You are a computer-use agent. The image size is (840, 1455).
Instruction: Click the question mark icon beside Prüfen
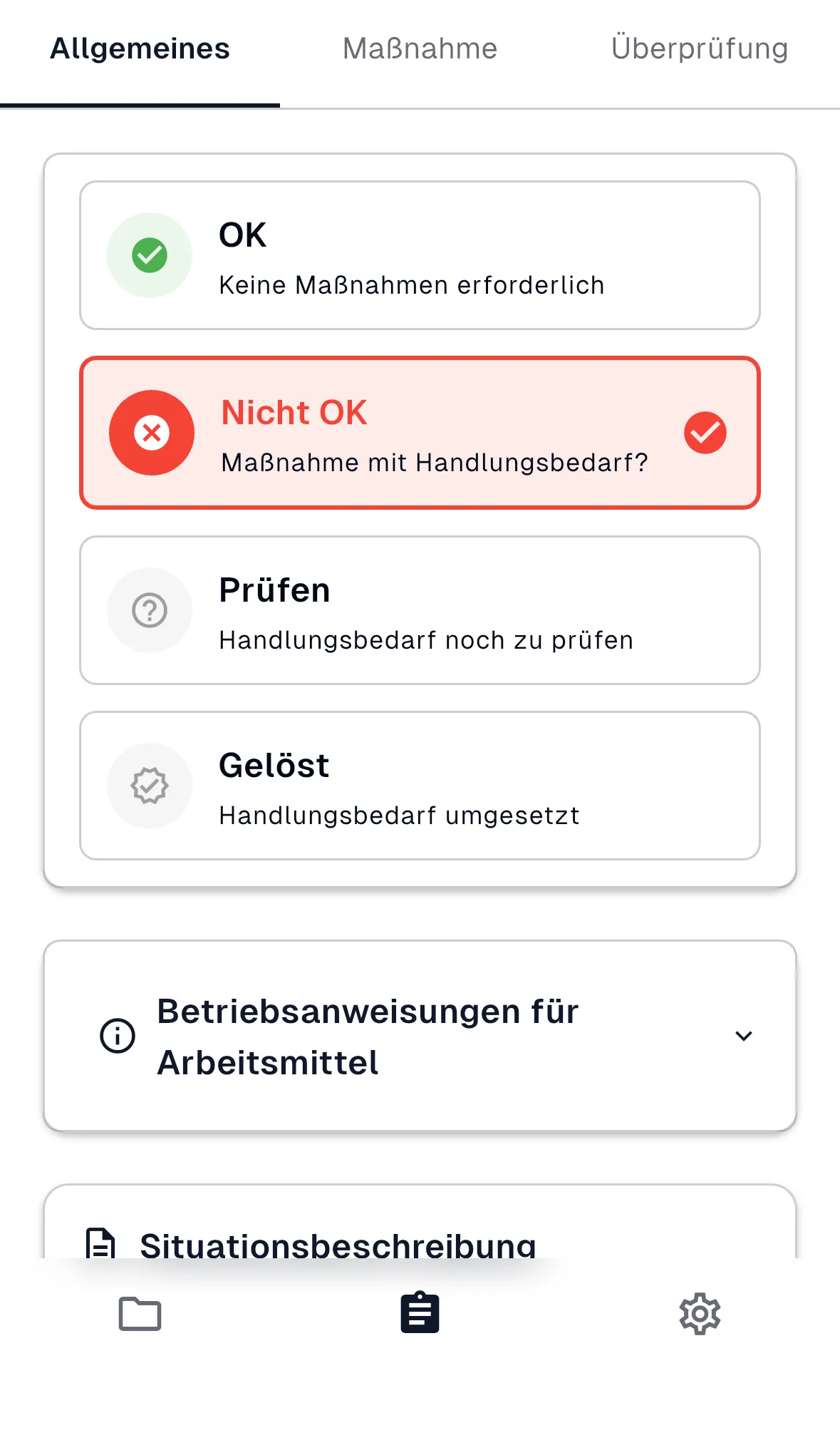click(150, 610)
